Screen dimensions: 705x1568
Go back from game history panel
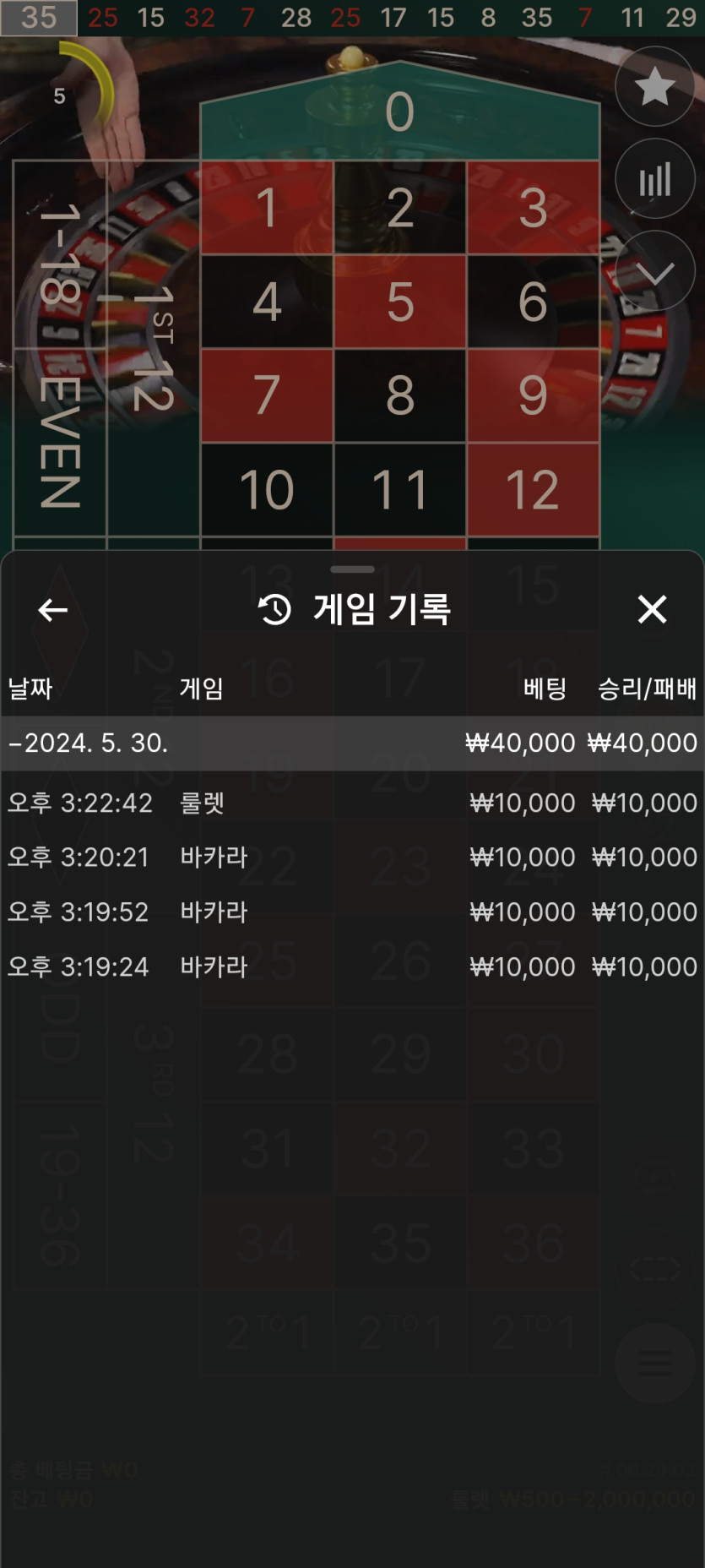tap(52, 609)
